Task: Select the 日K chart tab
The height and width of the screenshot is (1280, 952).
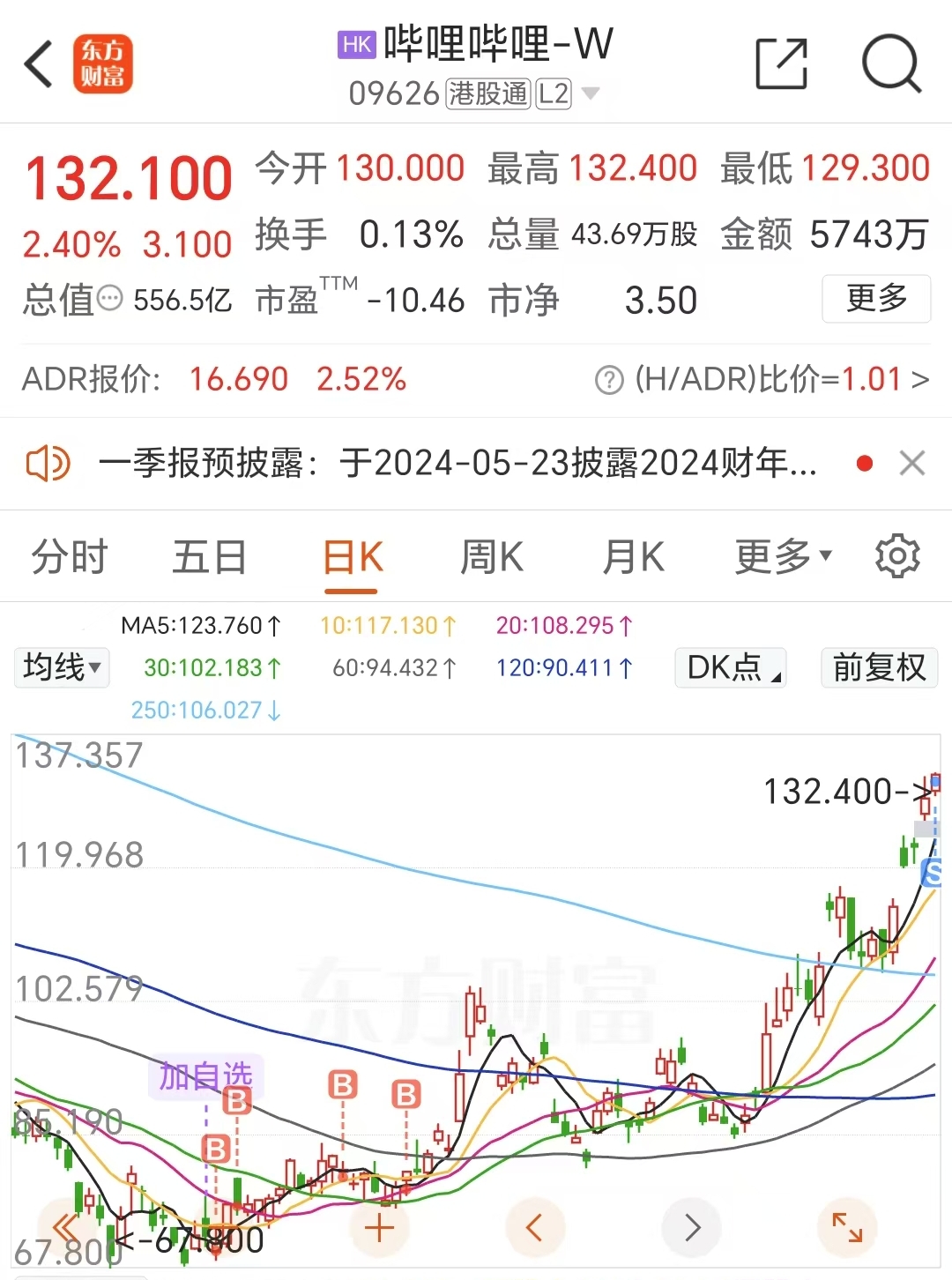Action: pyautogui.click(x=353, y=557)
